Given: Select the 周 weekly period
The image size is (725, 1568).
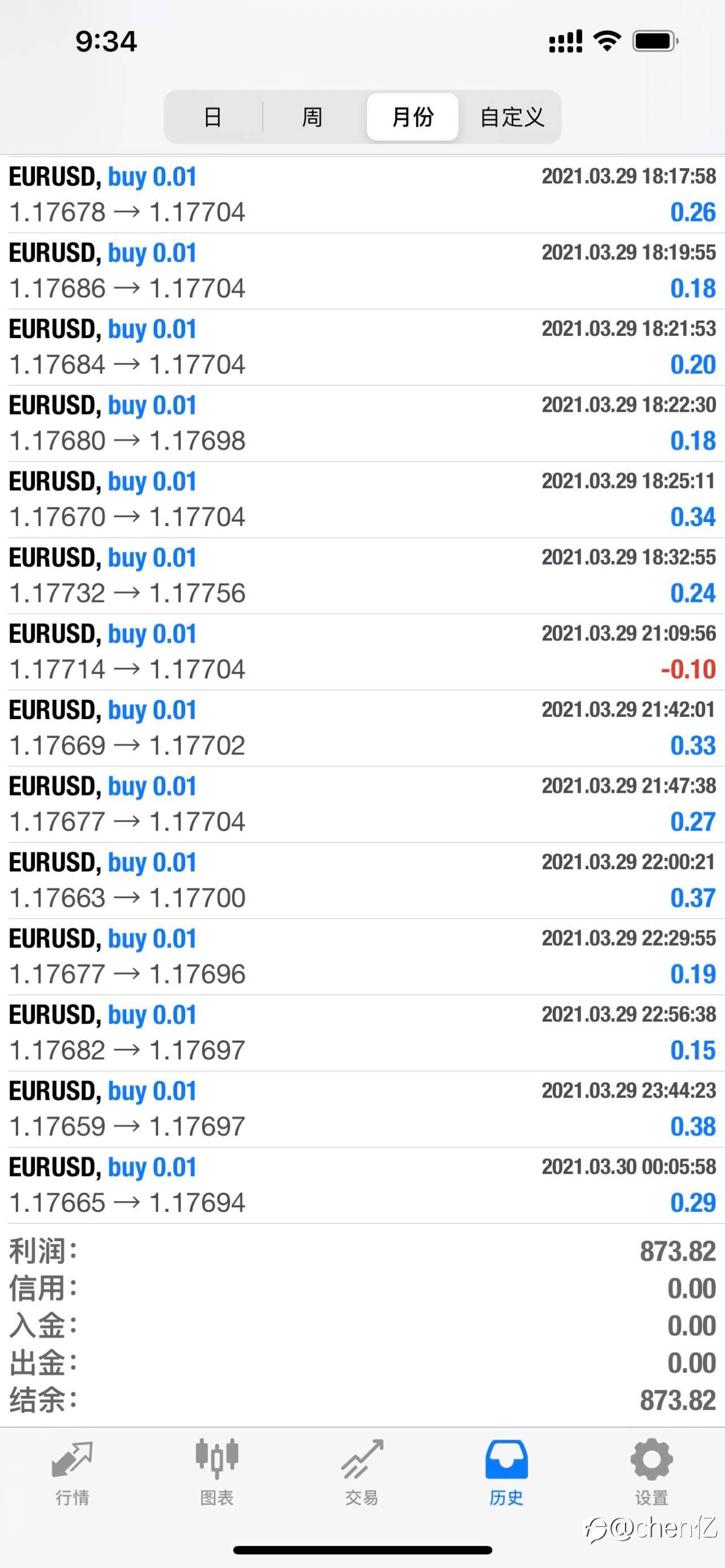Looking at the screenshot, I should tap(312, 117).
